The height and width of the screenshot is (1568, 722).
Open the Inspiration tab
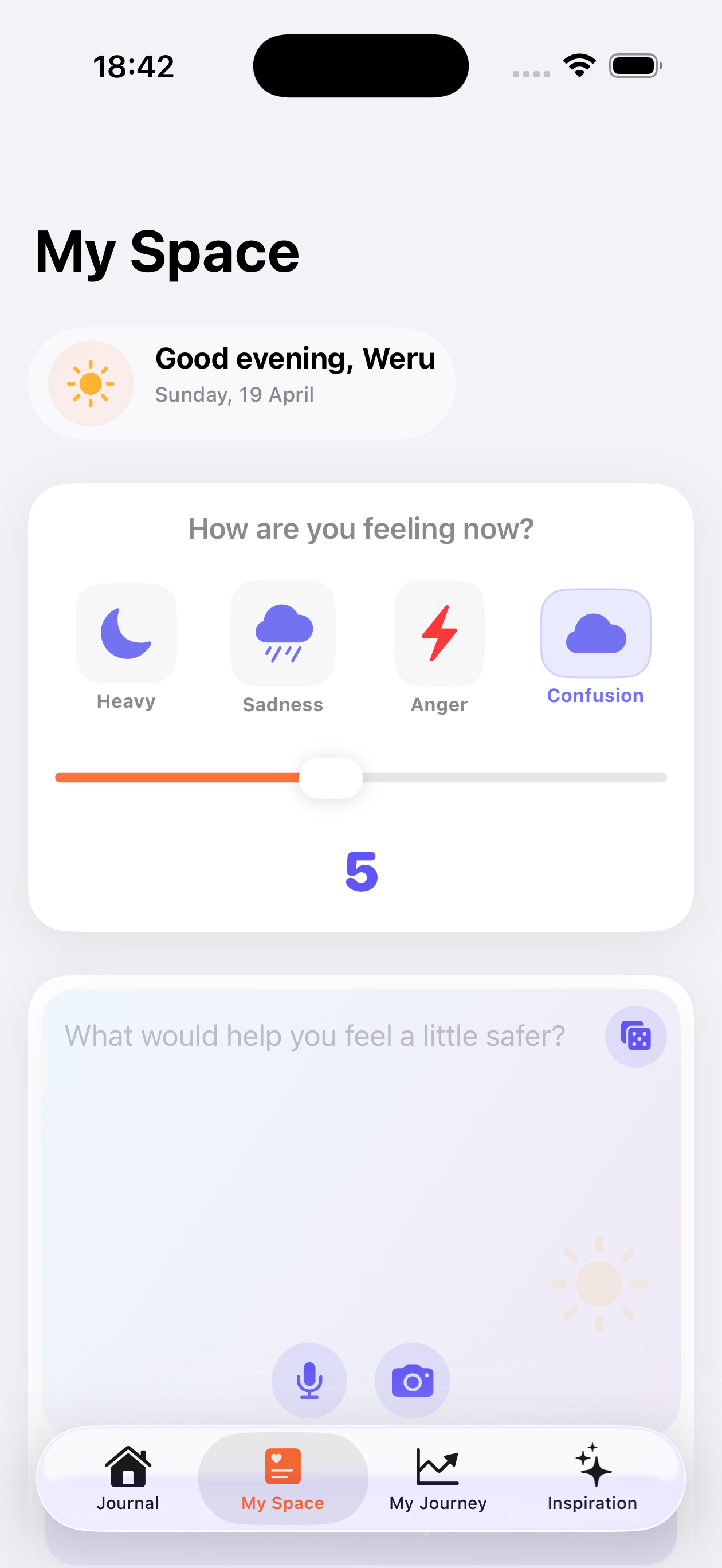(592, 1478)
